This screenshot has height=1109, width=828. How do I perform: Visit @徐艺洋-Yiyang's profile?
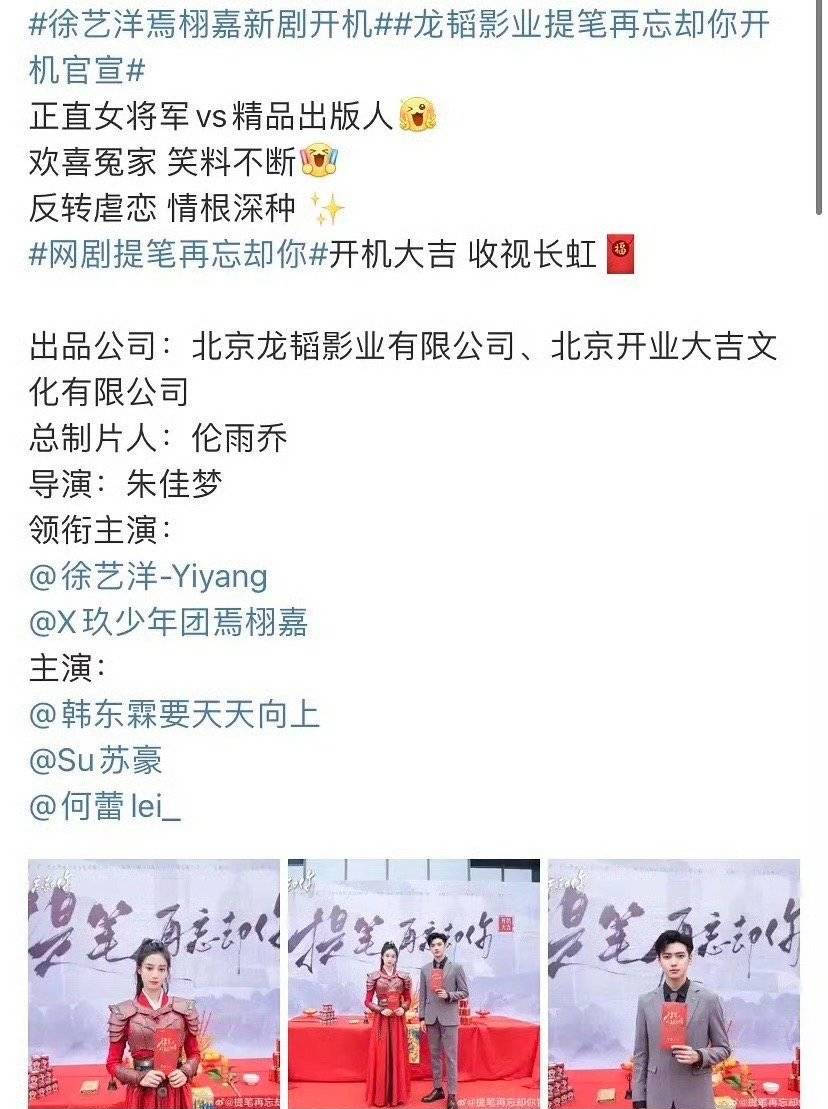149,577
